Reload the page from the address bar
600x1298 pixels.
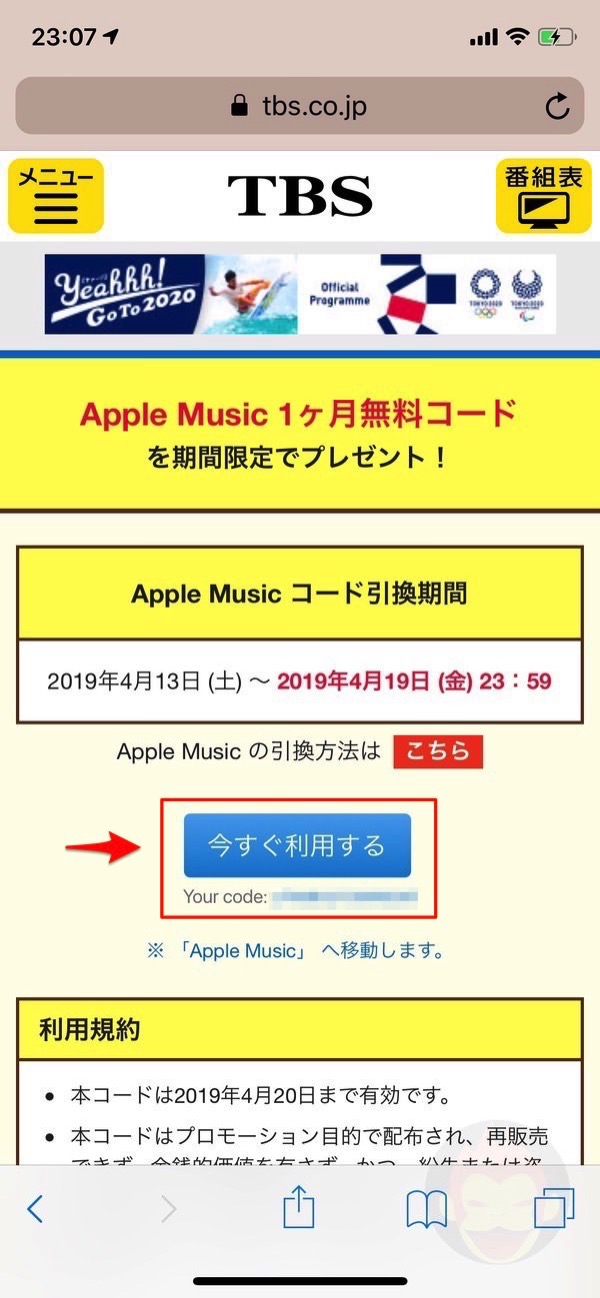click(557, 106)
